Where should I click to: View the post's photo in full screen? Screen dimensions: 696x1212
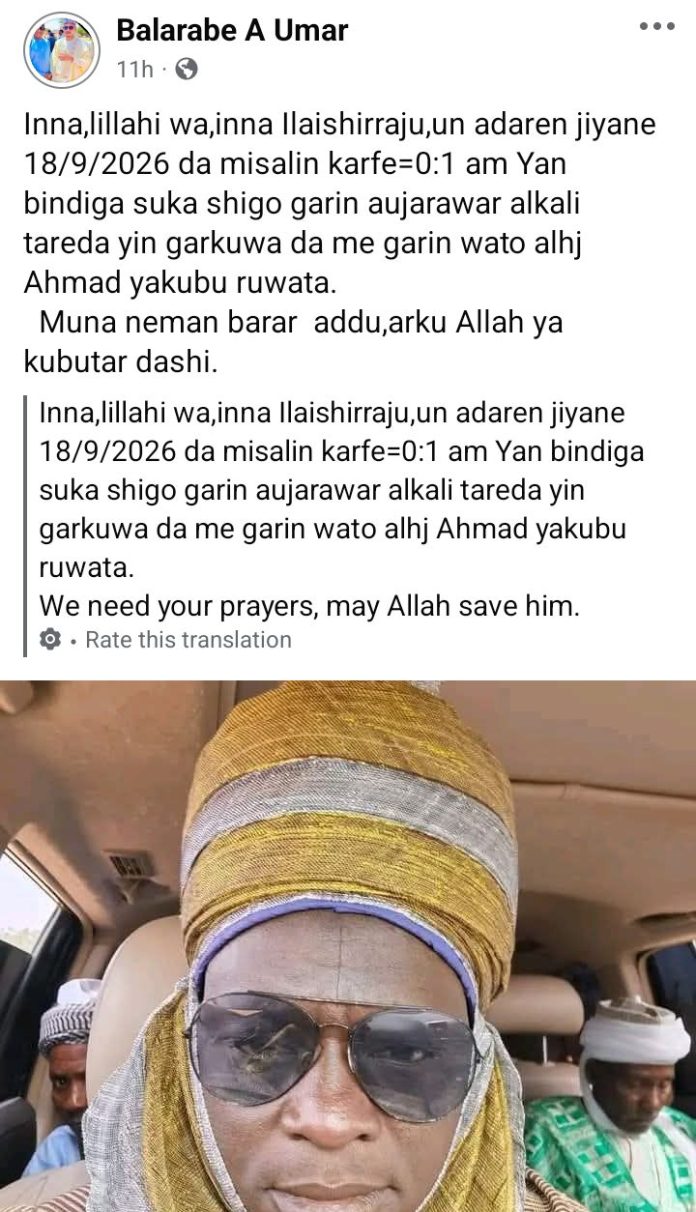348,946
